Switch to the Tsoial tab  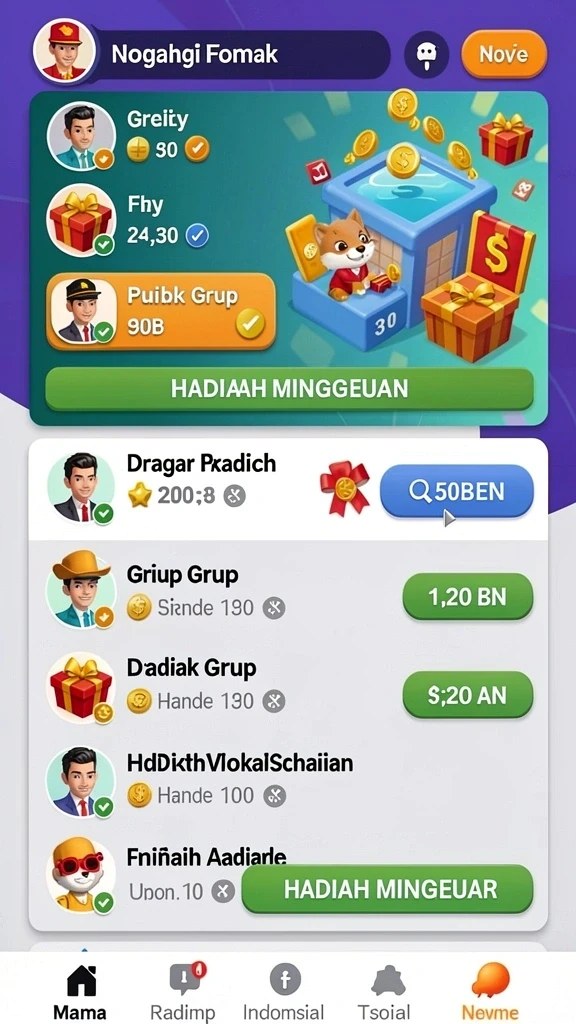click(x=385, y=993)
